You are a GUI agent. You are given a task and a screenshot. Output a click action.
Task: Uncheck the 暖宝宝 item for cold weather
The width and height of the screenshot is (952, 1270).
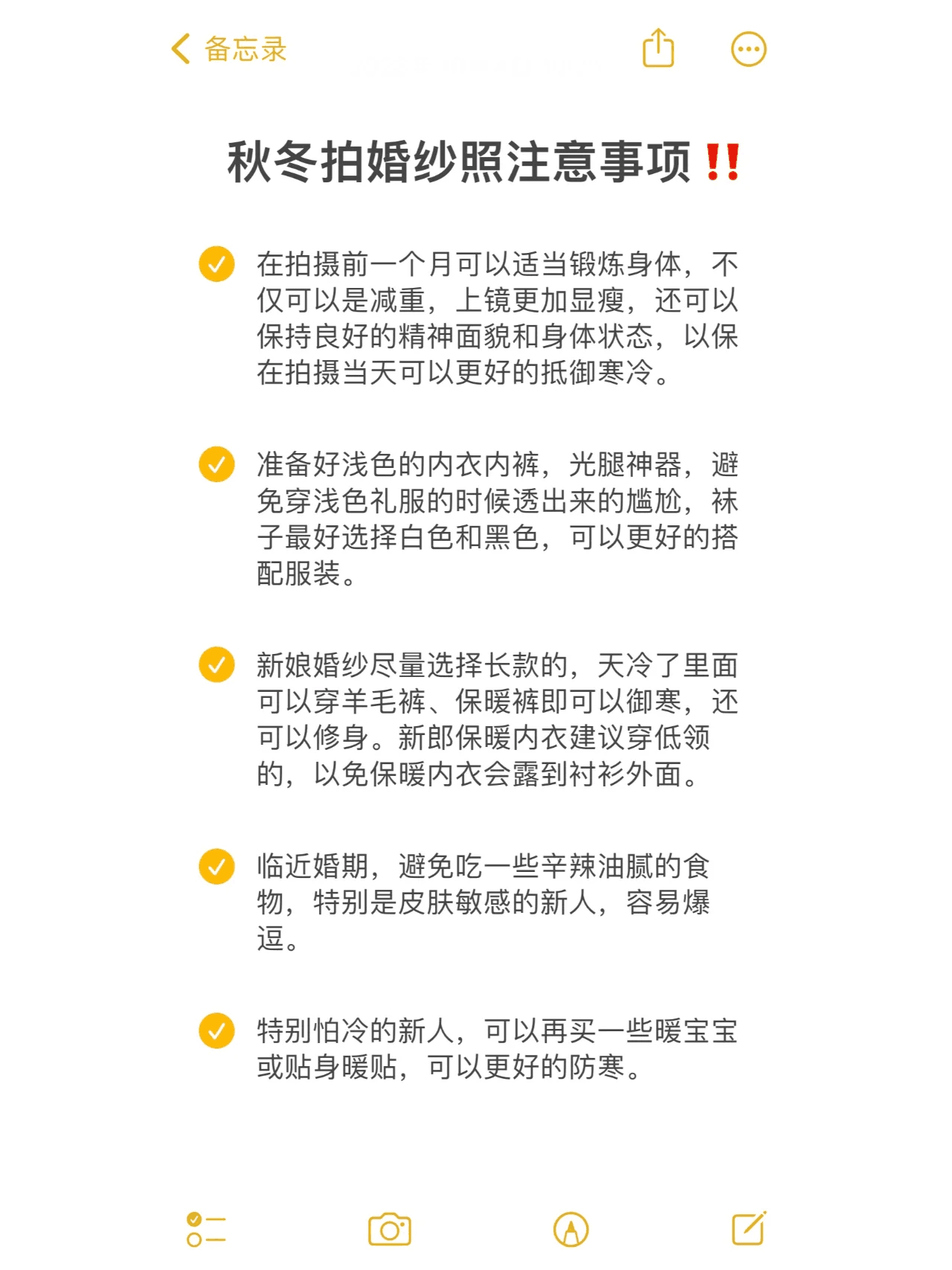click(216, 1031)
